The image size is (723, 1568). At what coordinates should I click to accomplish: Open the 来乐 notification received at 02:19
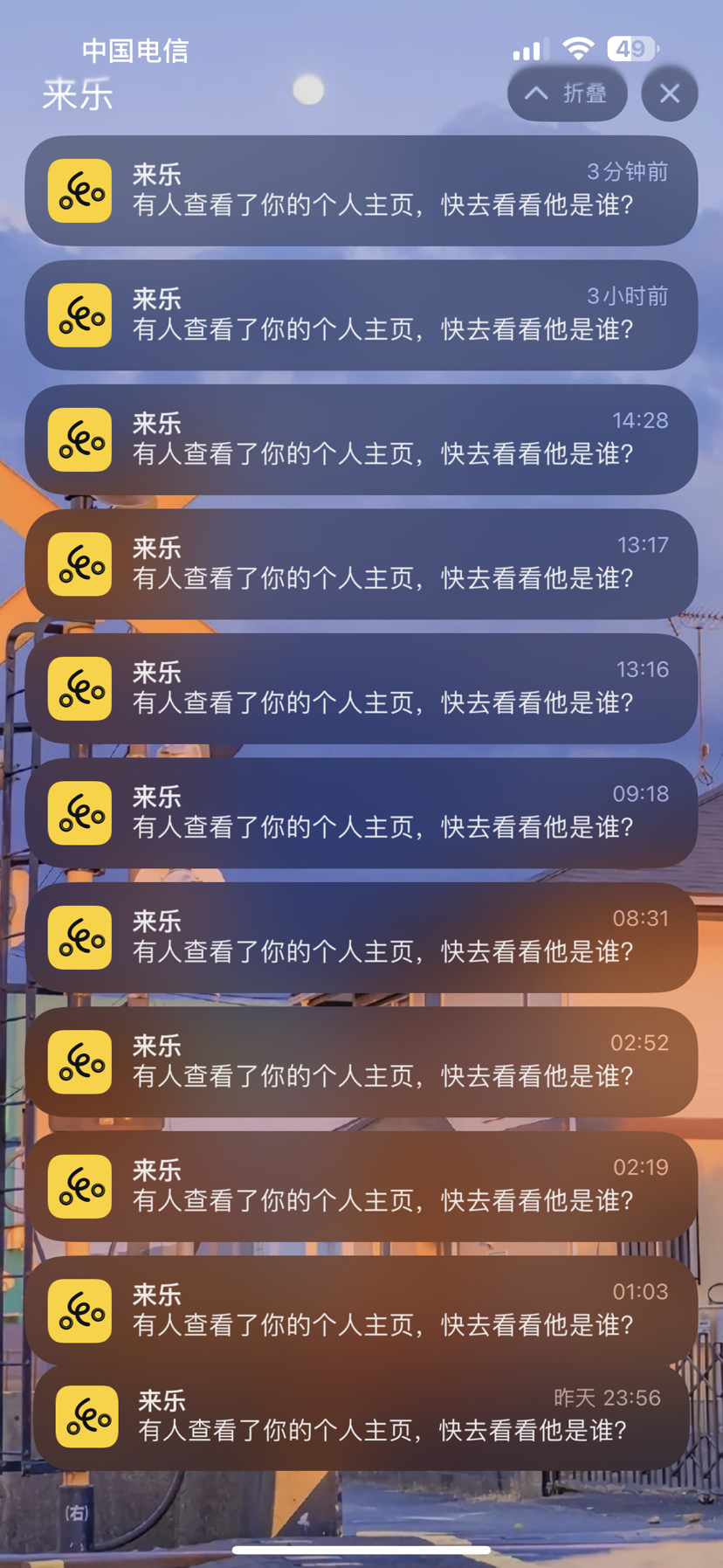pos(361,1186)
